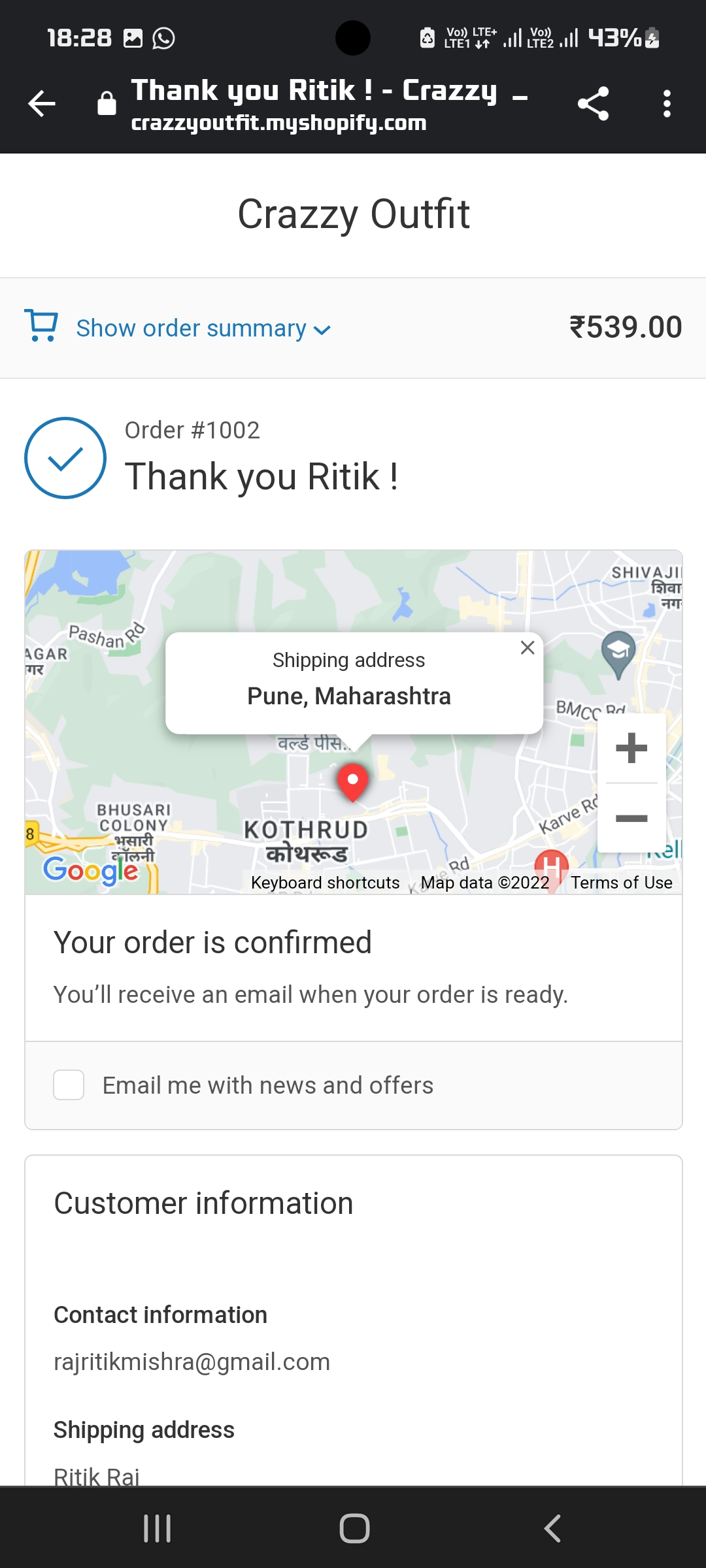Check Email me with news and offers
This screenshot has height=1568, width=706.
click(69, 1085)
